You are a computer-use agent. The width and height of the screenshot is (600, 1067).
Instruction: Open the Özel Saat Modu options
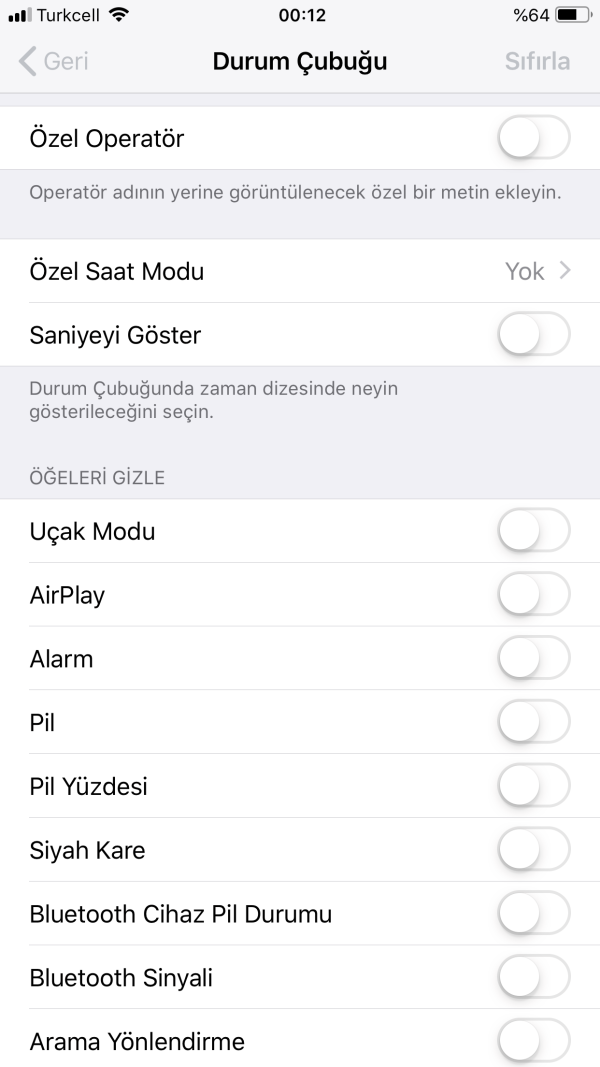pos(300,271)
